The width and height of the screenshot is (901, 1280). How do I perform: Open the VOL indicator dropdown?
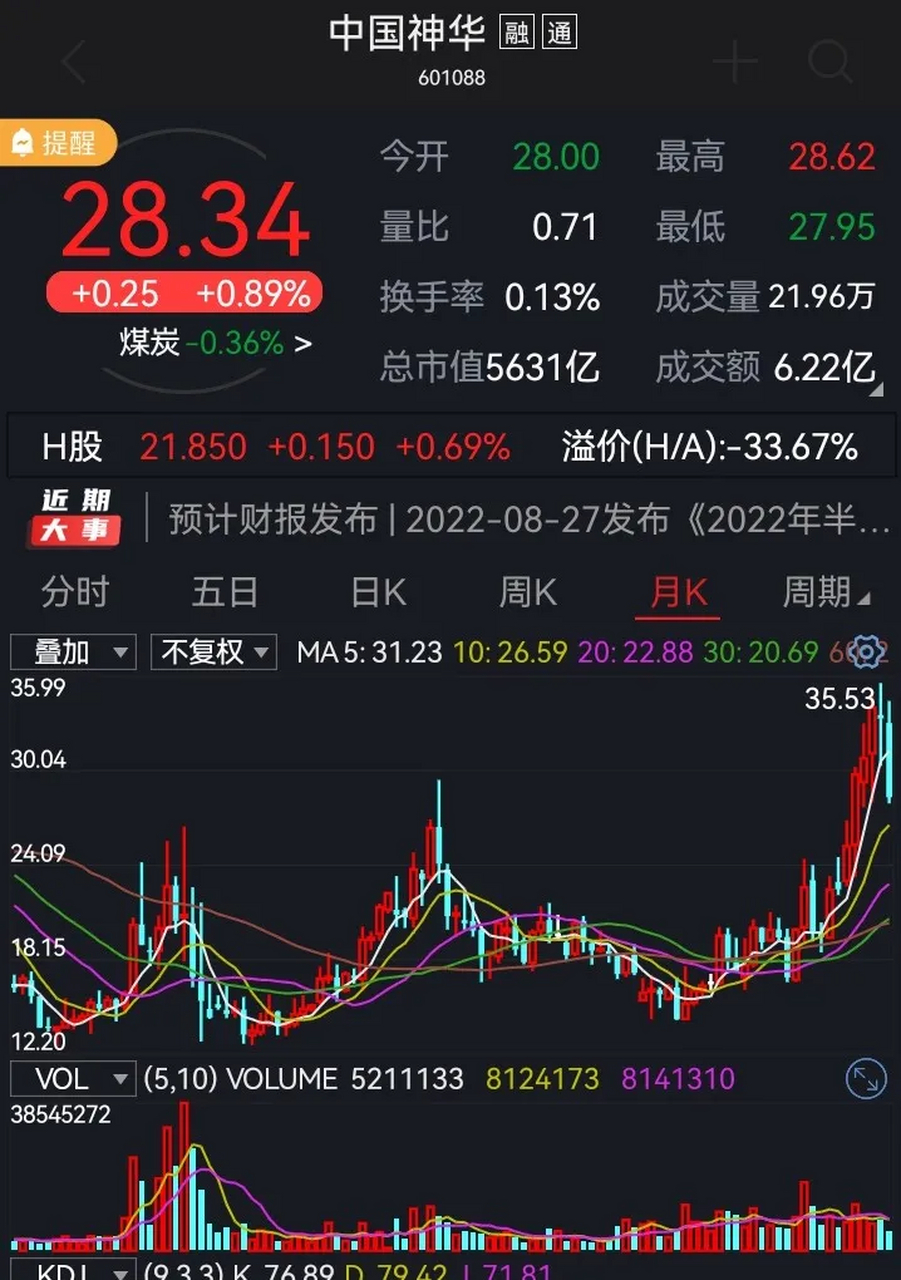72,1079
